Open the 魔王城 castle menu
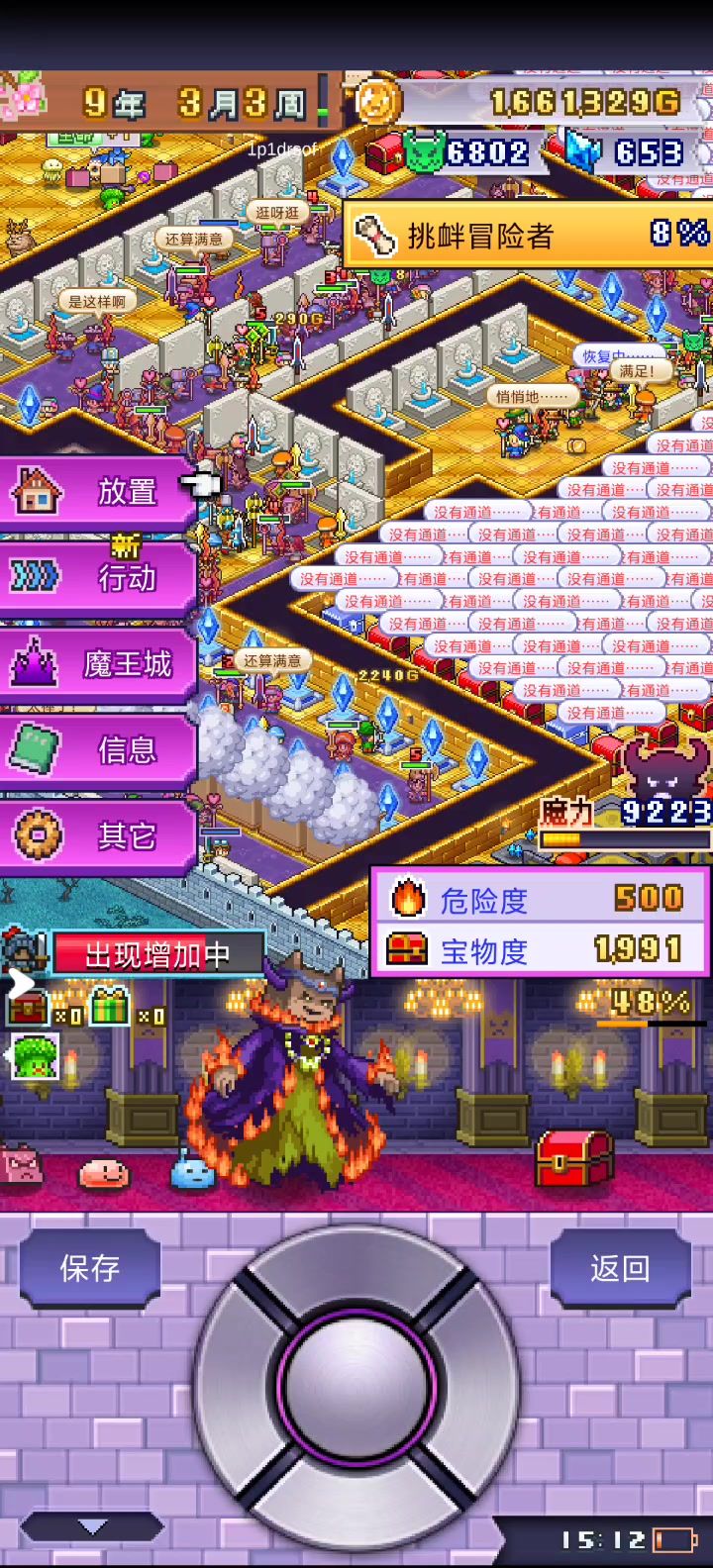 [97, 663]
